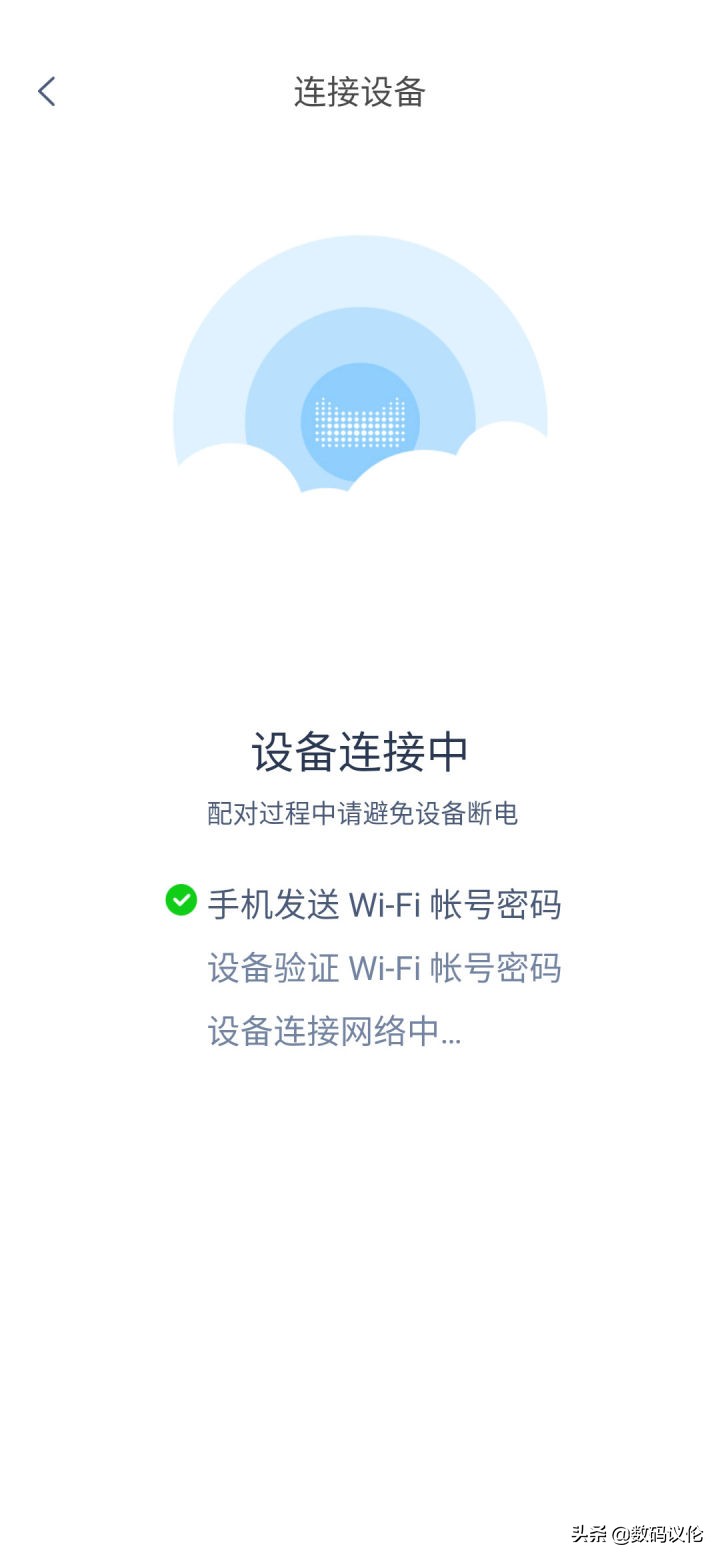Tap the 连接设备 title text
Screen dimensions: 720x1560
[360, 91]
